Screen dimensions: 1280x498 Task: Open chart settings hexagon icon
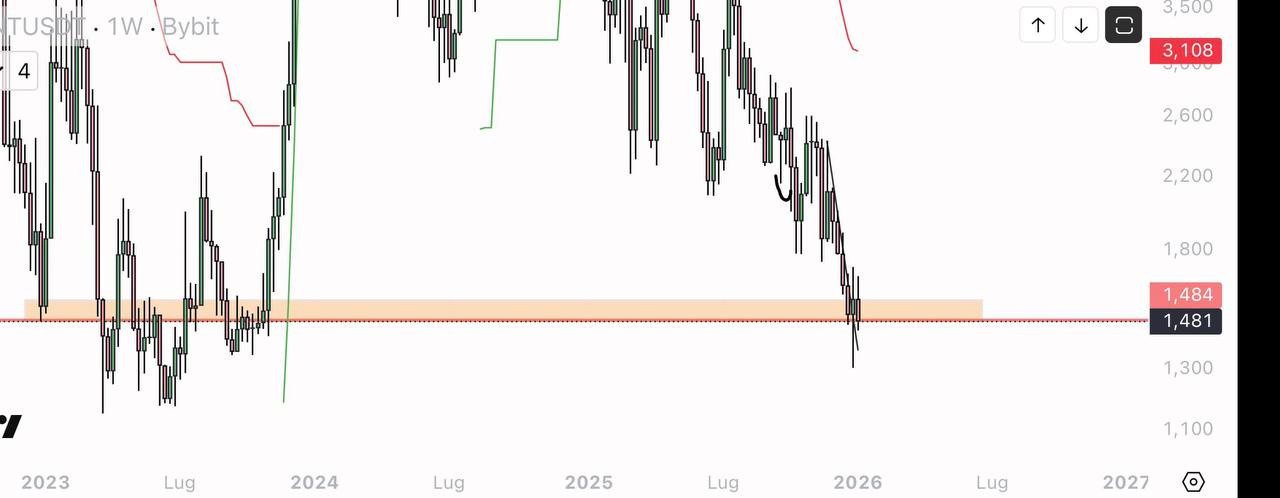1193,482
